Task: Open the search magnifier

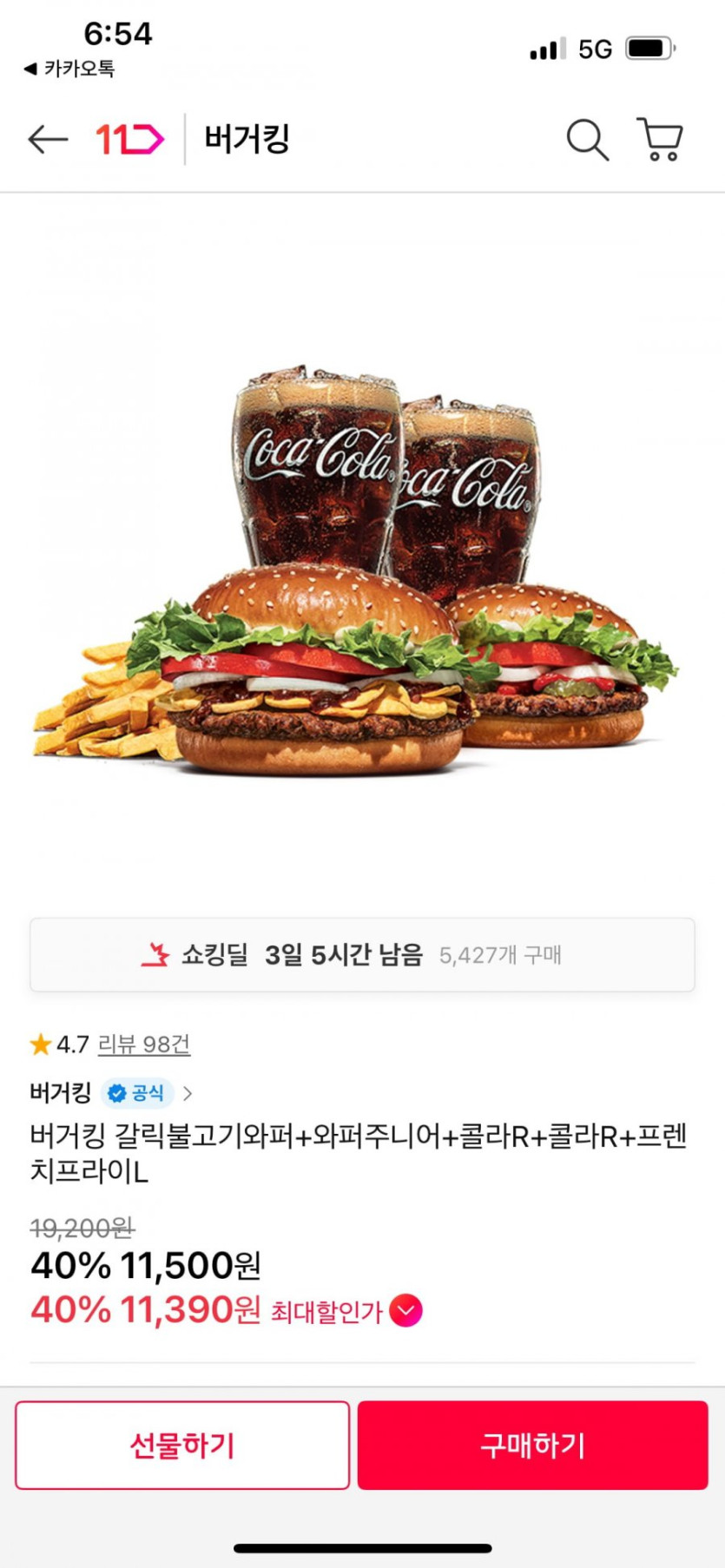Action: tap(587, 139)
